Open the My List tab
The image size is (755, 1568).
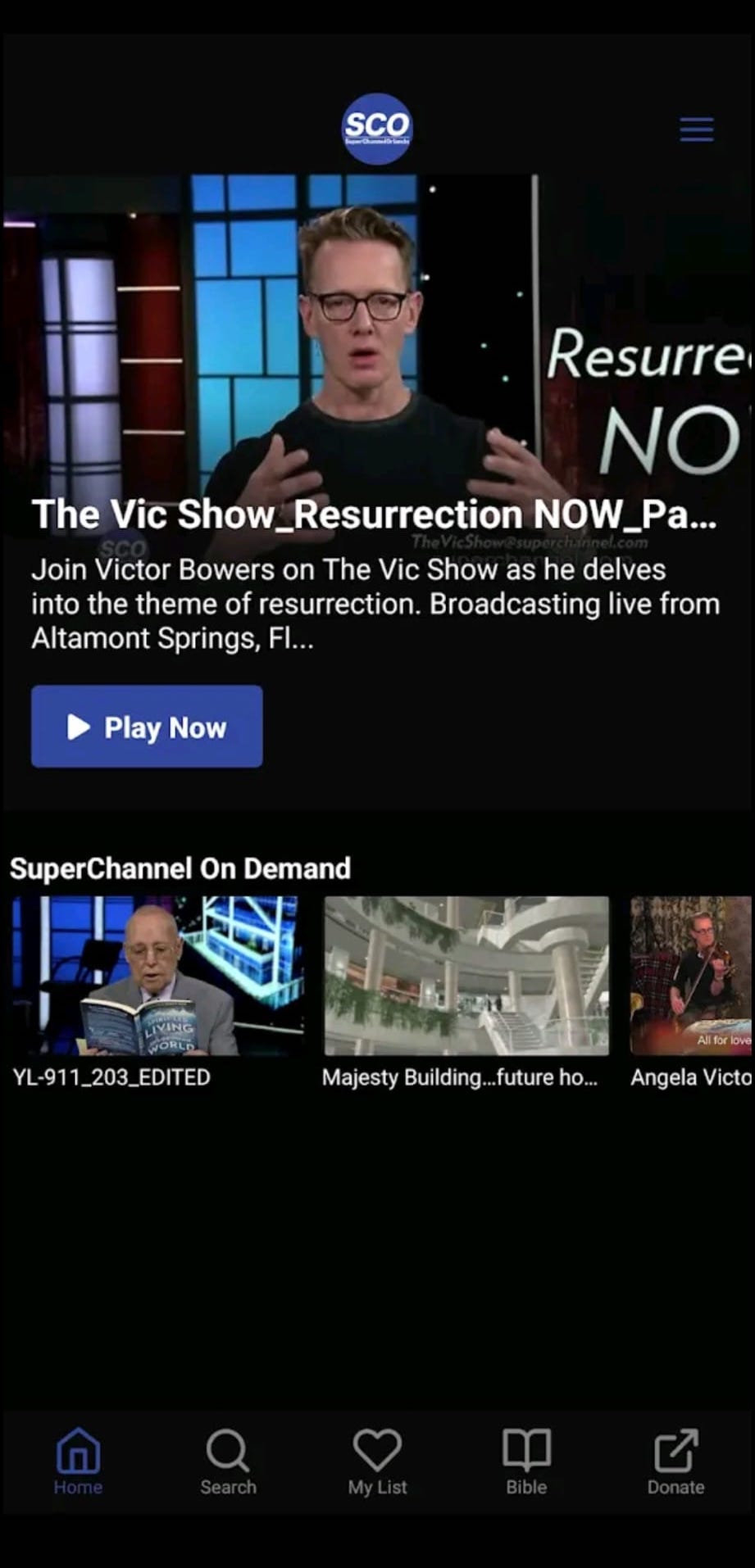(377, 1462)
